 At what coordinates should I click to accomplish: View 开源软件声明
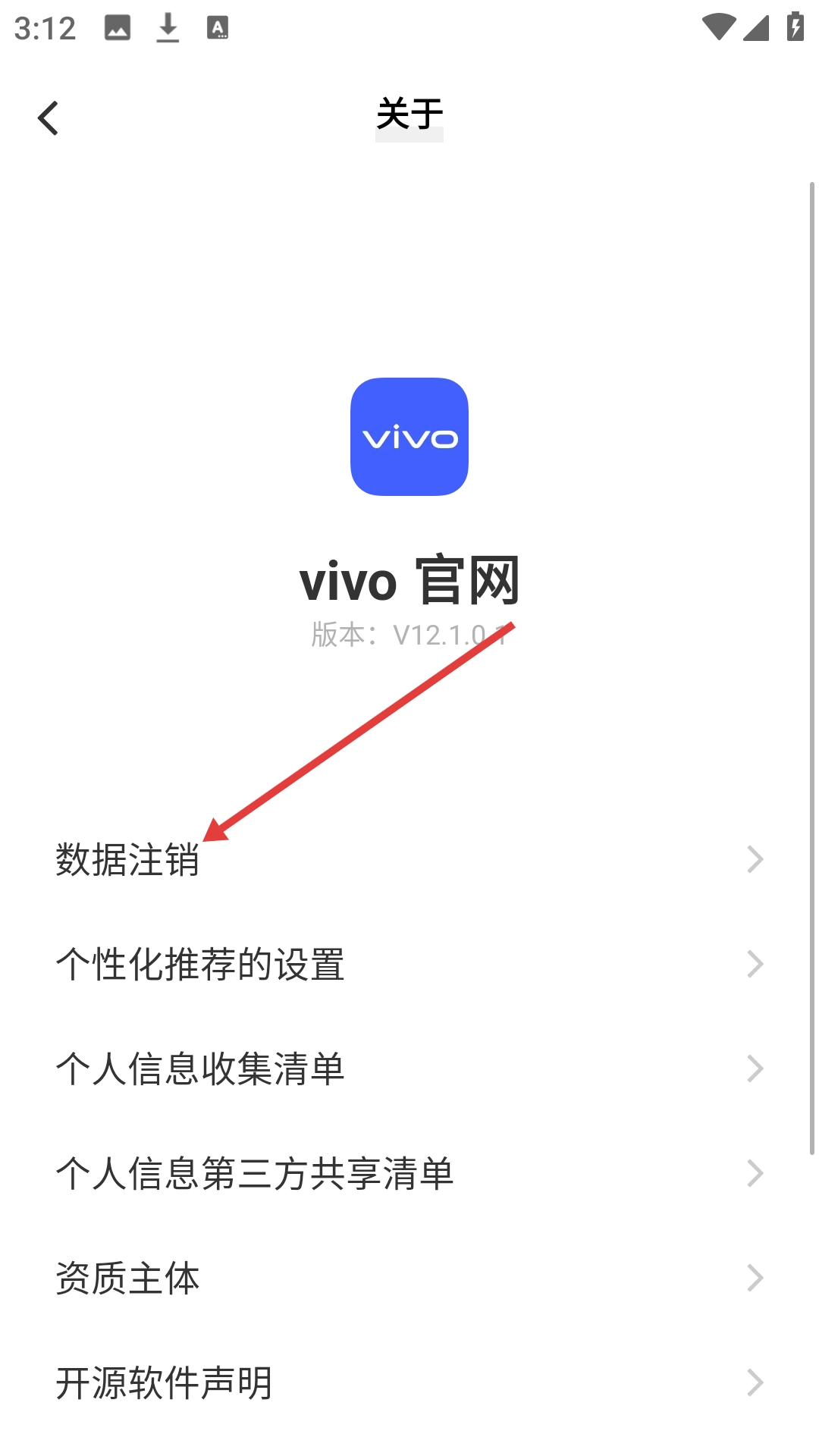click(x=409, y=1382)
